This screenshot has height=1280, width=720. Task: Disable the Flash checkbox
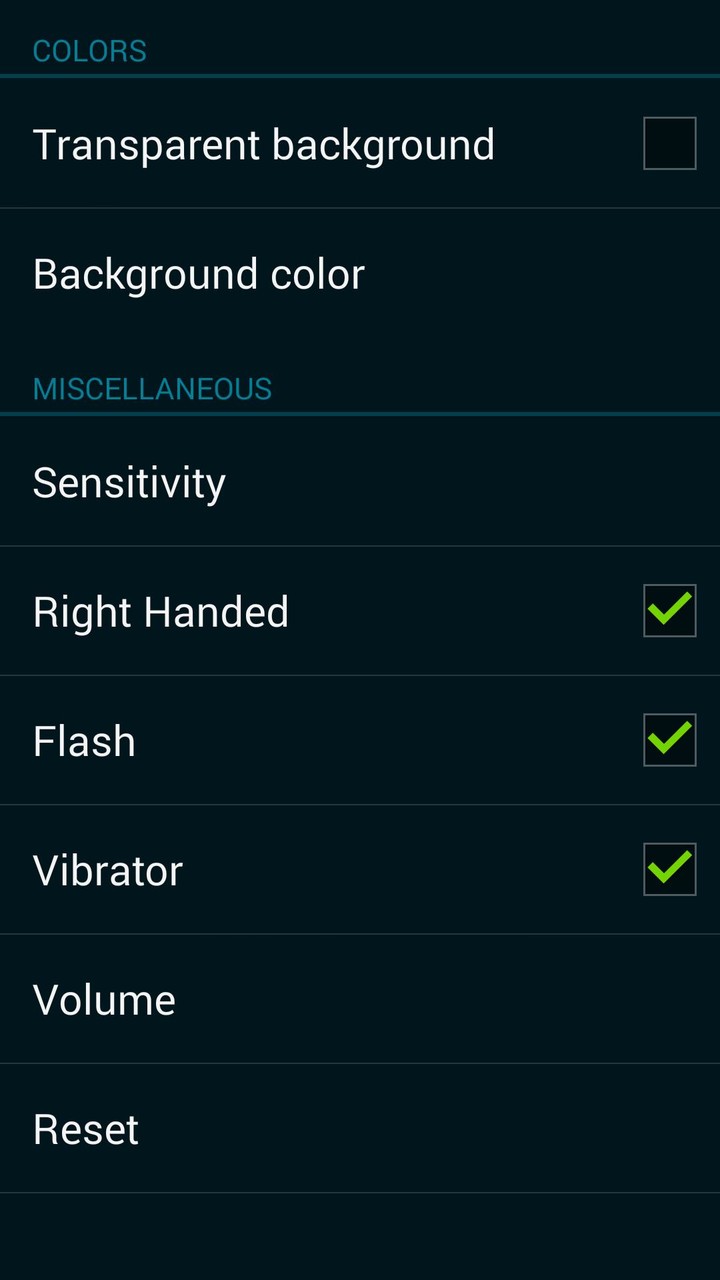pyautogui.click(x=669, y=740)
